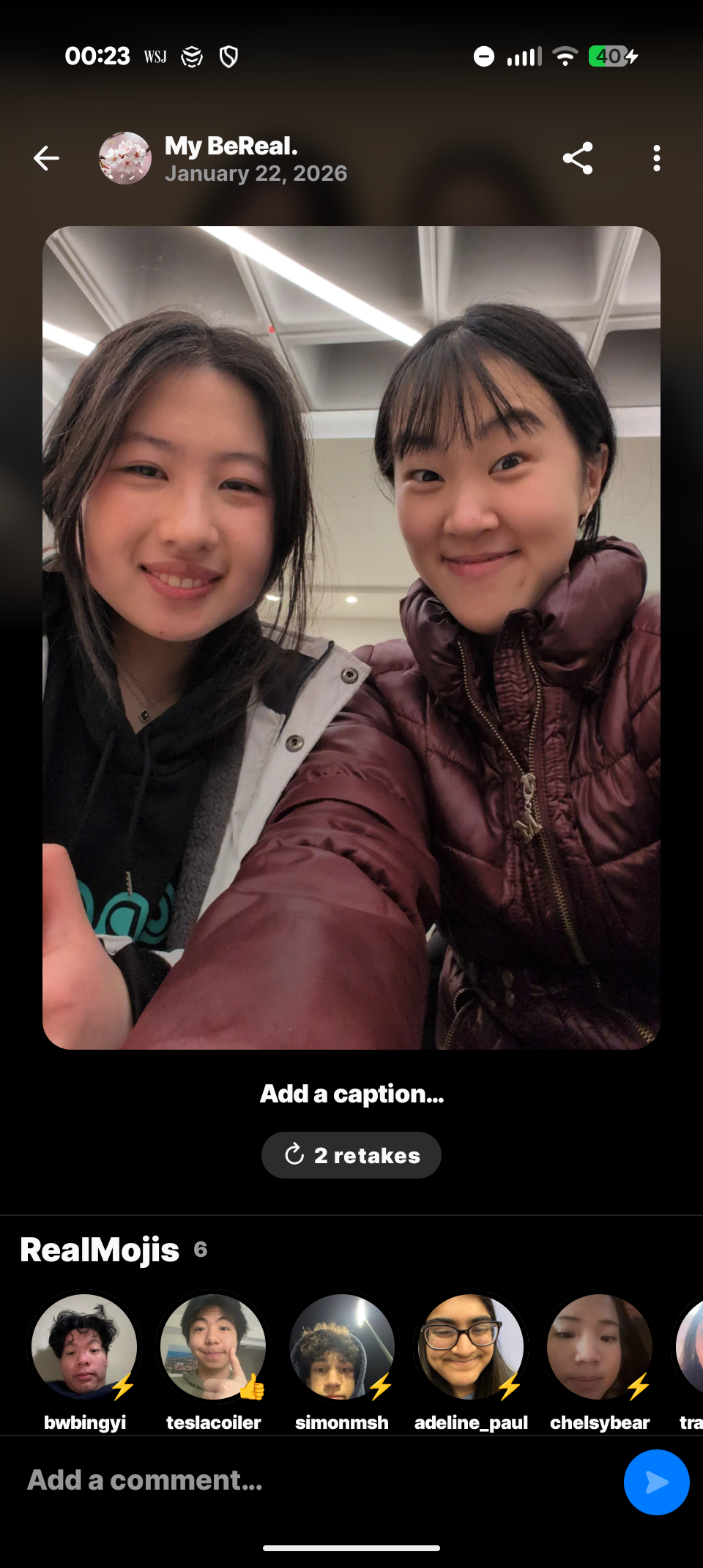Viewport: 703px width, 1568px height.
Task: Send the comment with blue arrow
Action: (x=656, y=1482)
